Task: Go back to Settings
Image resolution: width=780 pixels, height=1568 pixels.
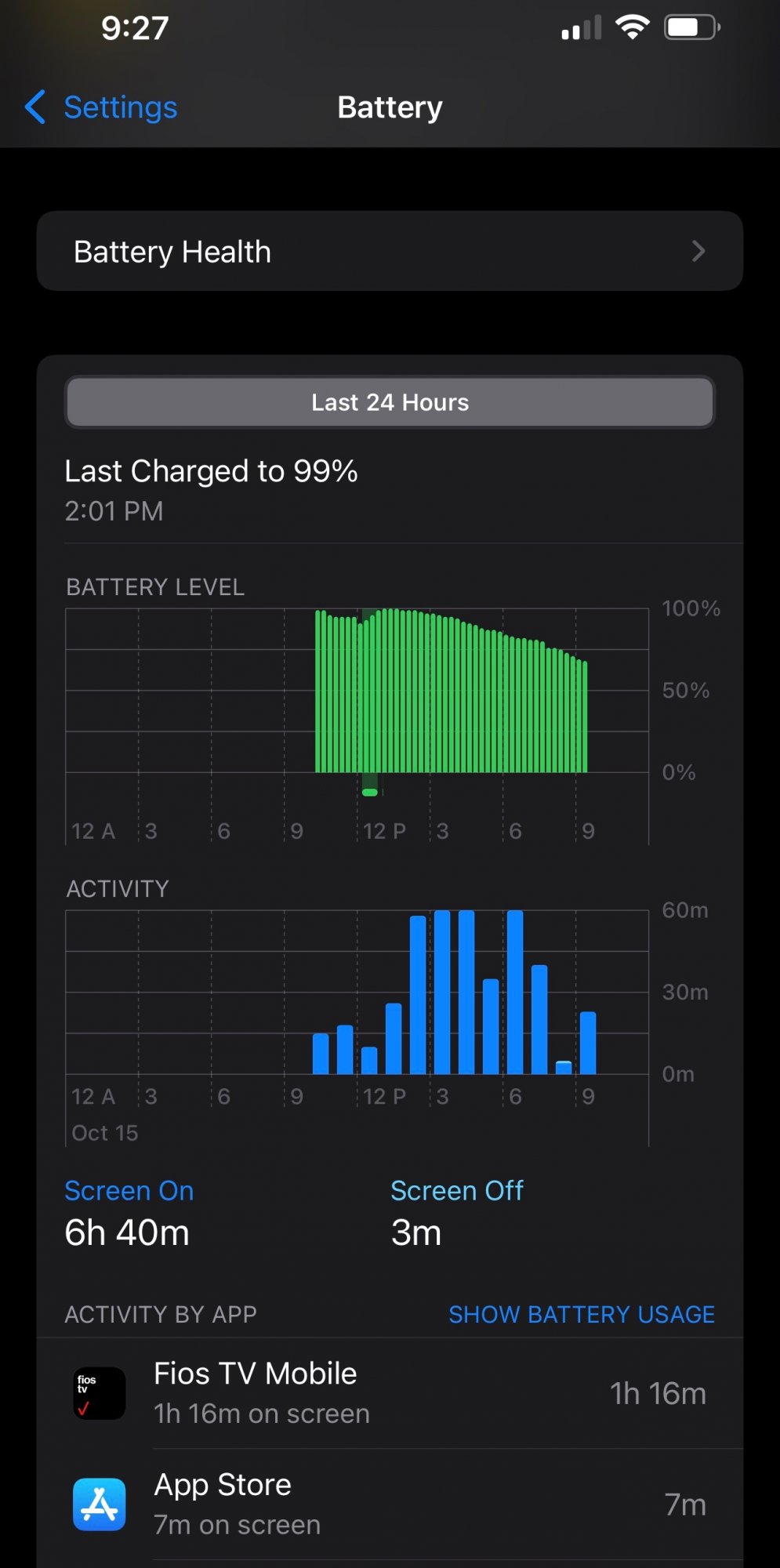Action: click(102, 107)
